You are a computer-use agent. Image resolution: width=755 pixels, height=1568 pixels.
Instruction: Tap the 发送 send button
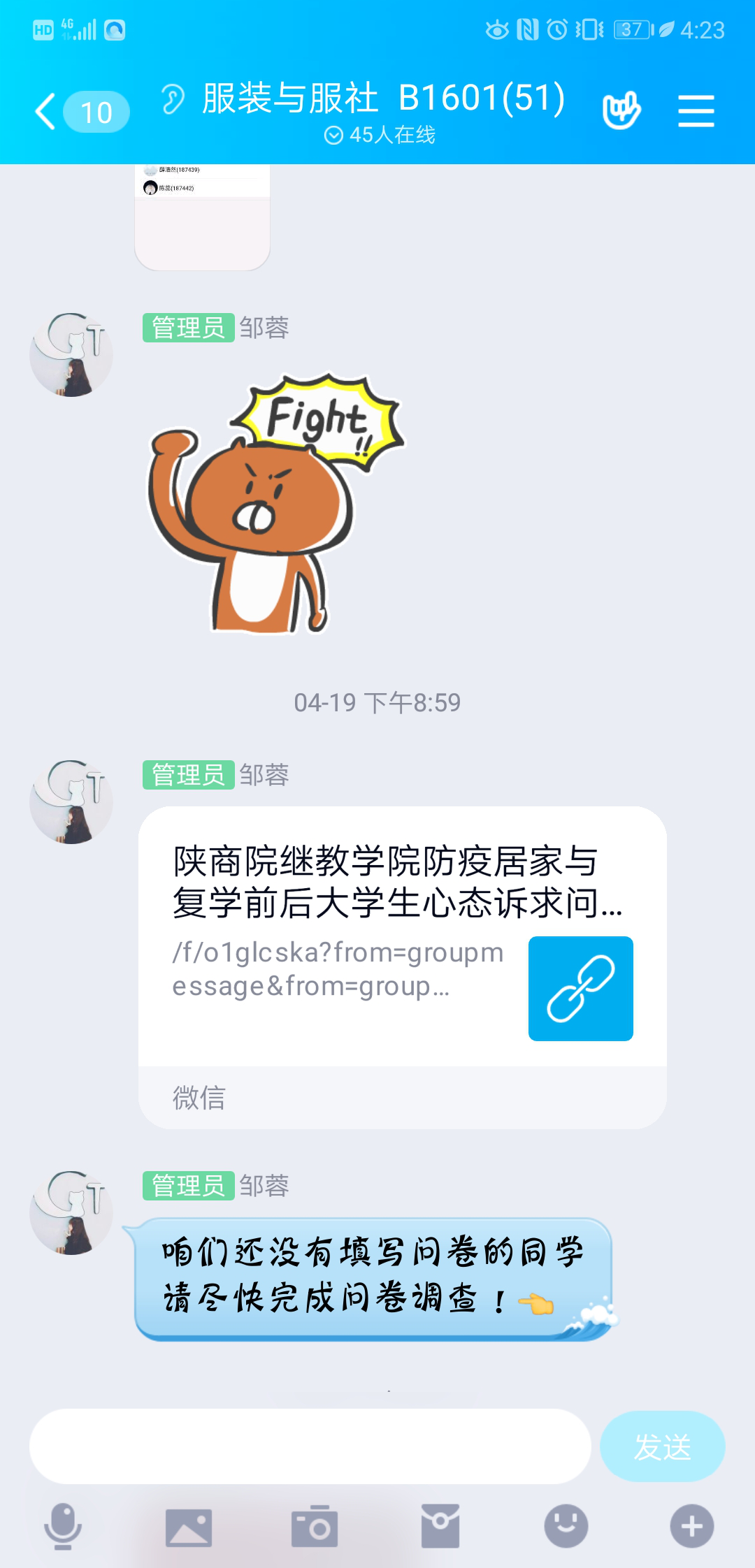[662, 1446]
